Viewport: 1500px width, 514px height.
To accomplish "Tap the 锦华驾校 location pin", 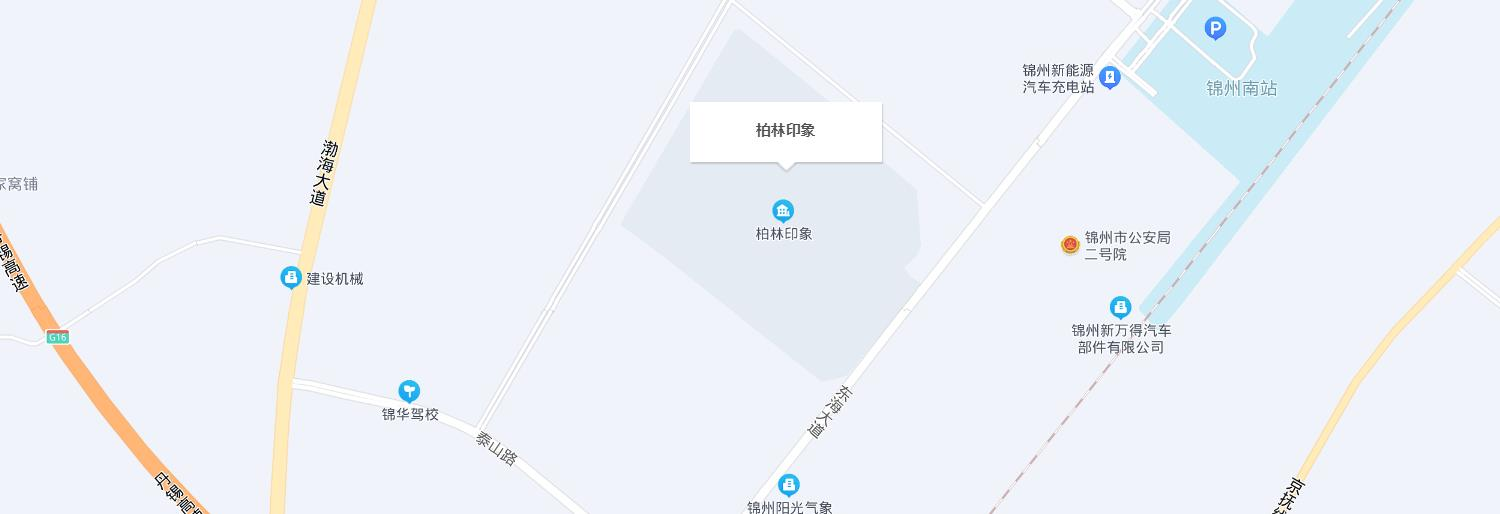I will click(409, 391).
